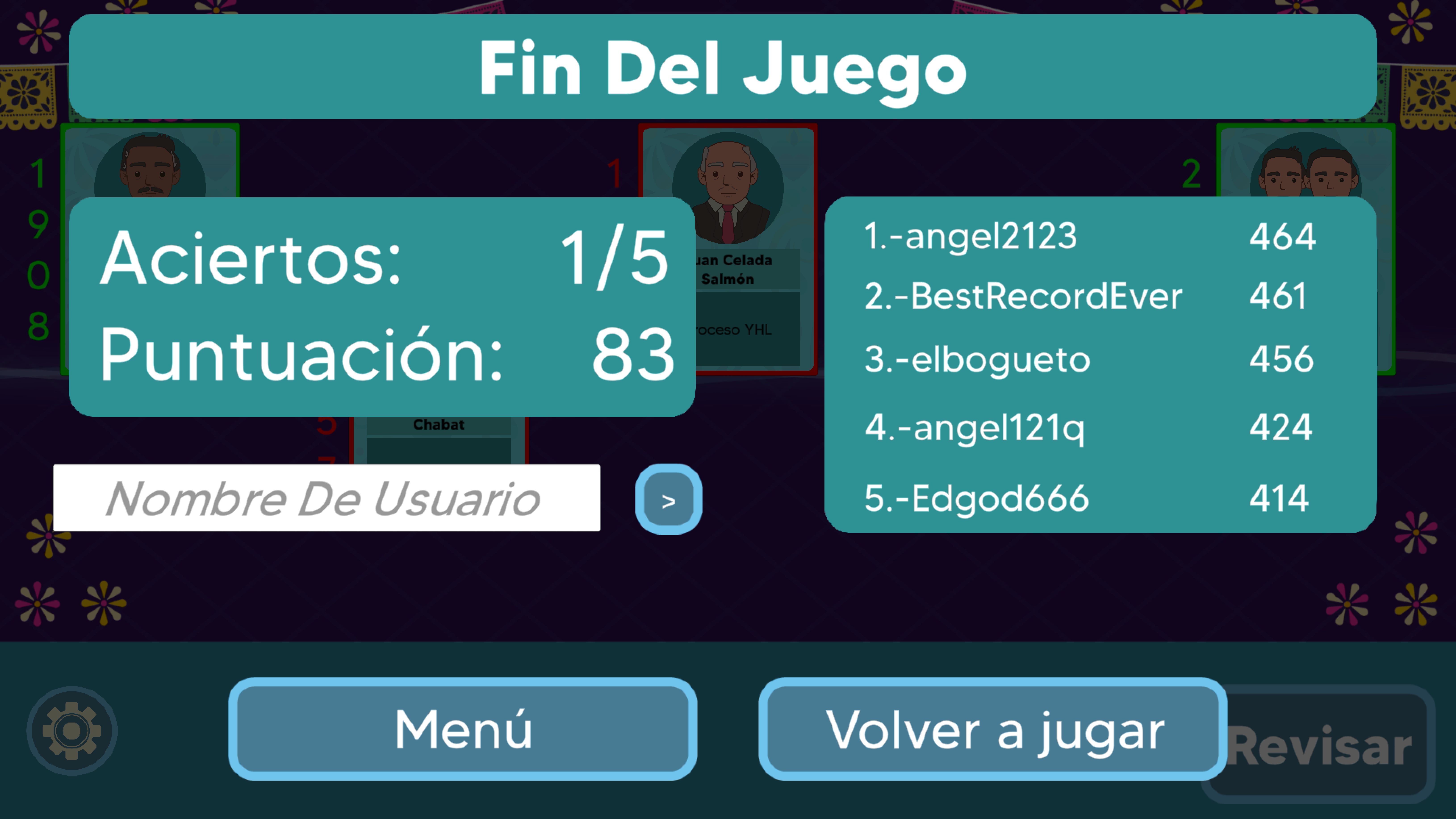Image resolution: width=1456 pixels, height=819 pixels.
Task: Select Volver a jugar
Action: point(993,729)
